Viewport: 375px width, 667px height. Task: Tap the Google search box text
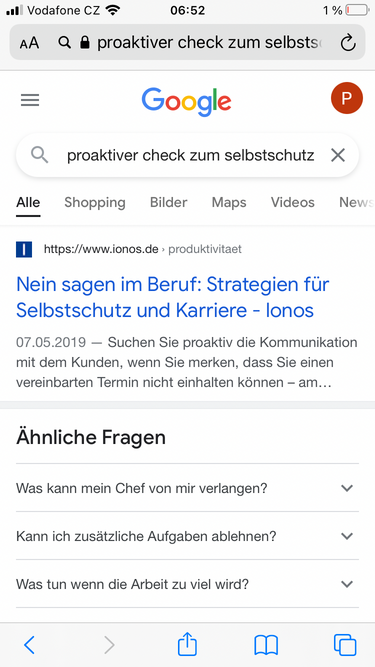click(190, 156)
